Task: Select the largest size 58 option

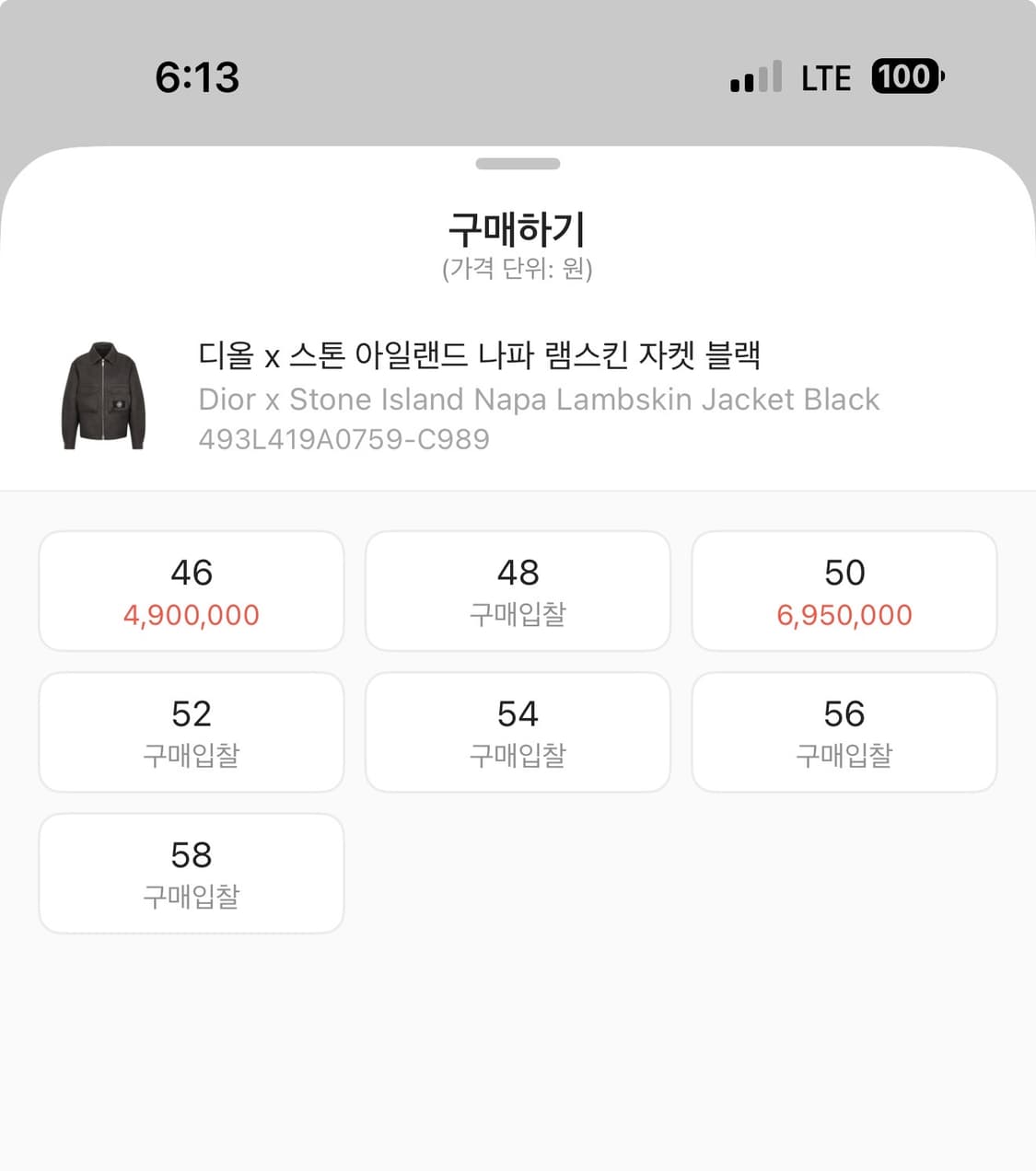Action: pyautogui.click(x=191, y=873)
